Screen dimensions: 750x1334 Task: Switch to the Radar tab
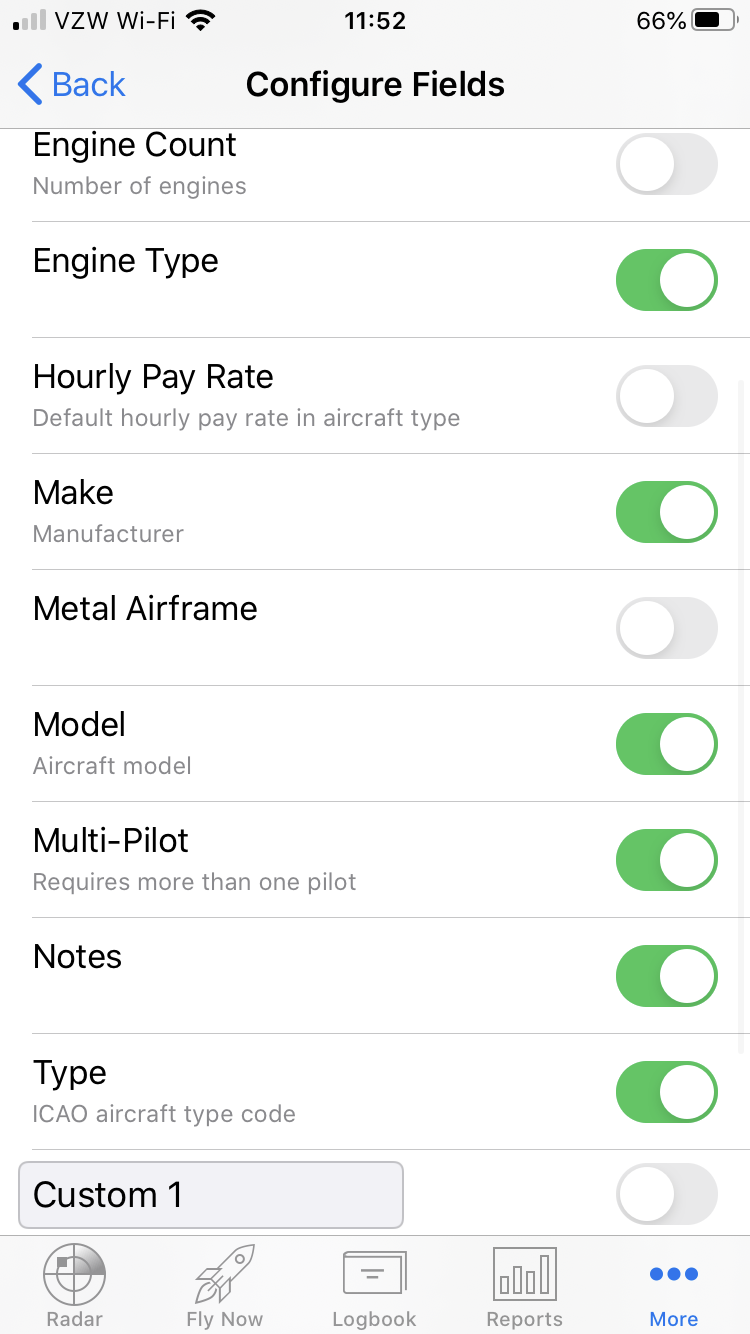pos(75,1286)
